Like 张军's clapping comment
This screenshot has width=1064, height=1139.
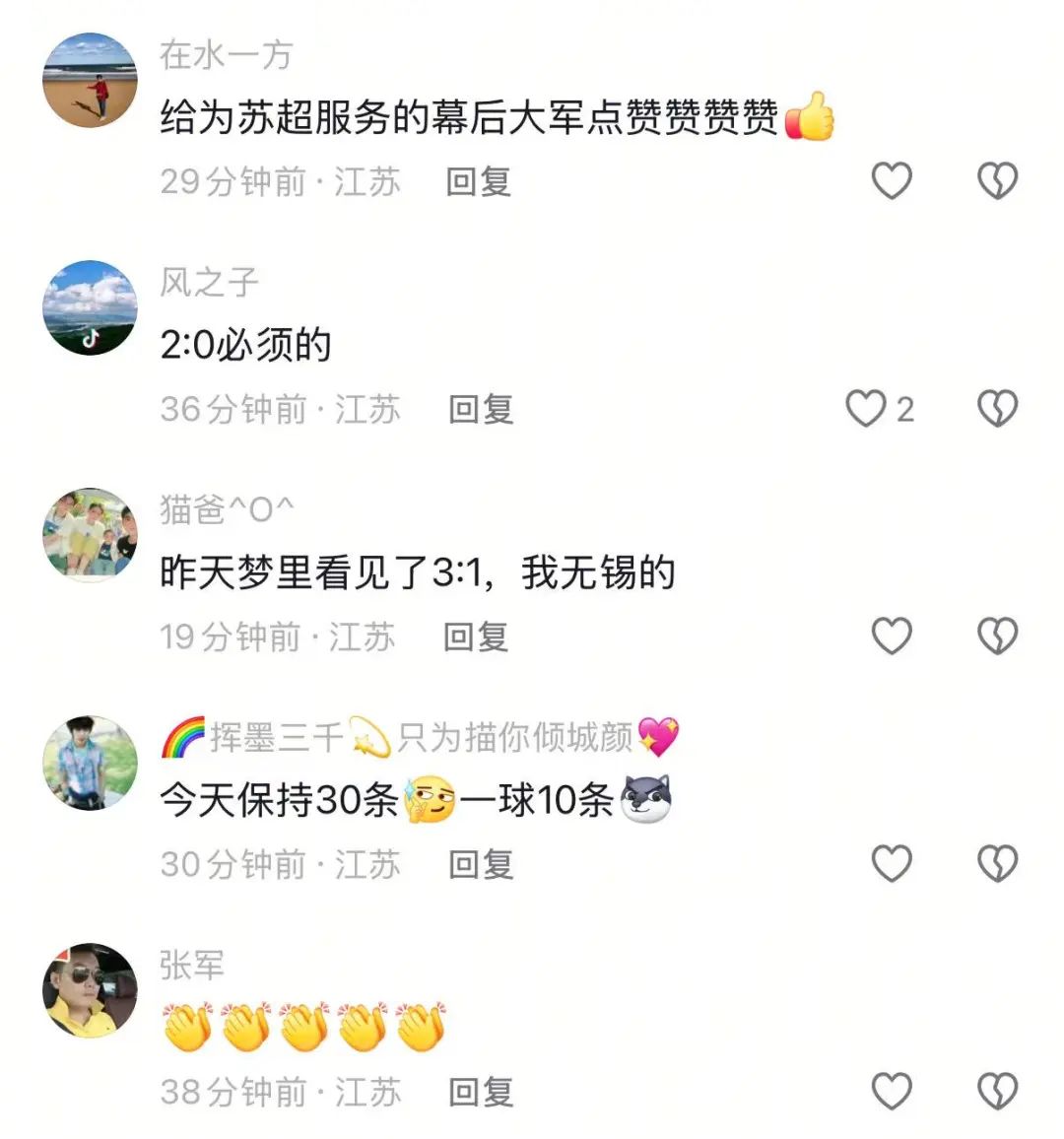[x=892, y=1092]
